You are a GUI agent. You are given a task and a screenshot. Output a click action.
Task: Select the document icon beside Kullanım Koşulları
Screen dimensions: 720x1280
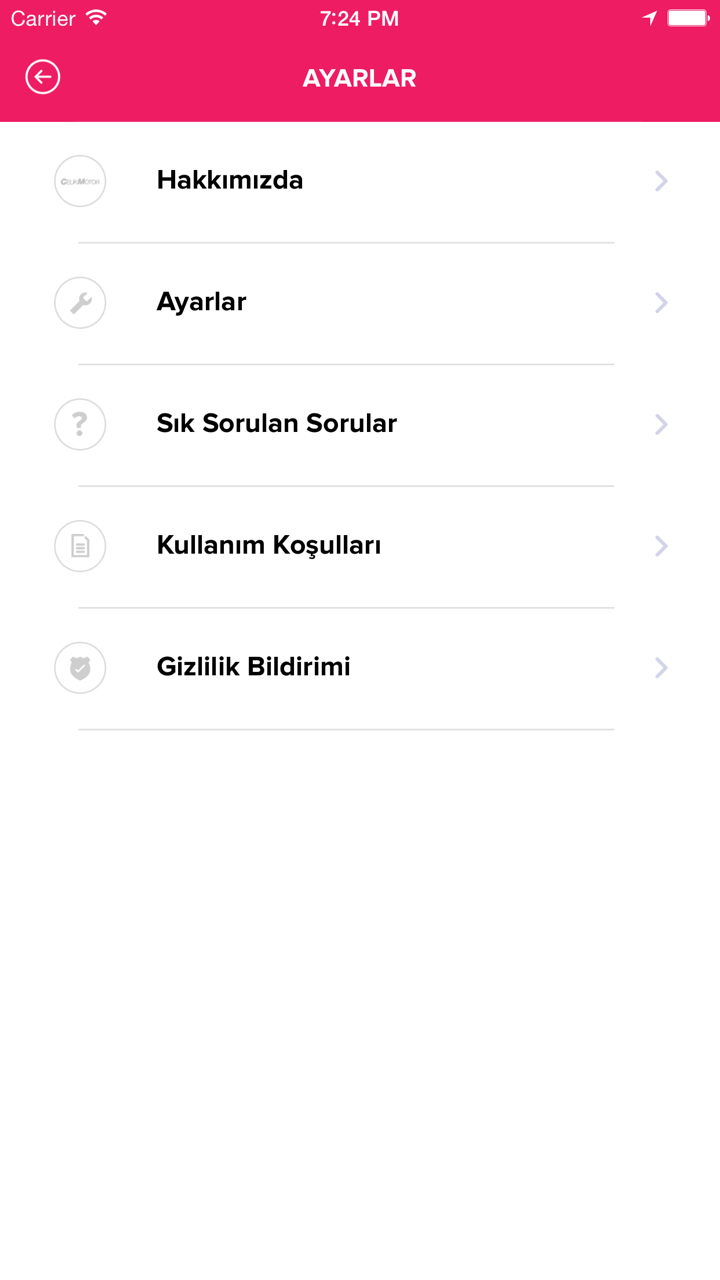point(79,546)
